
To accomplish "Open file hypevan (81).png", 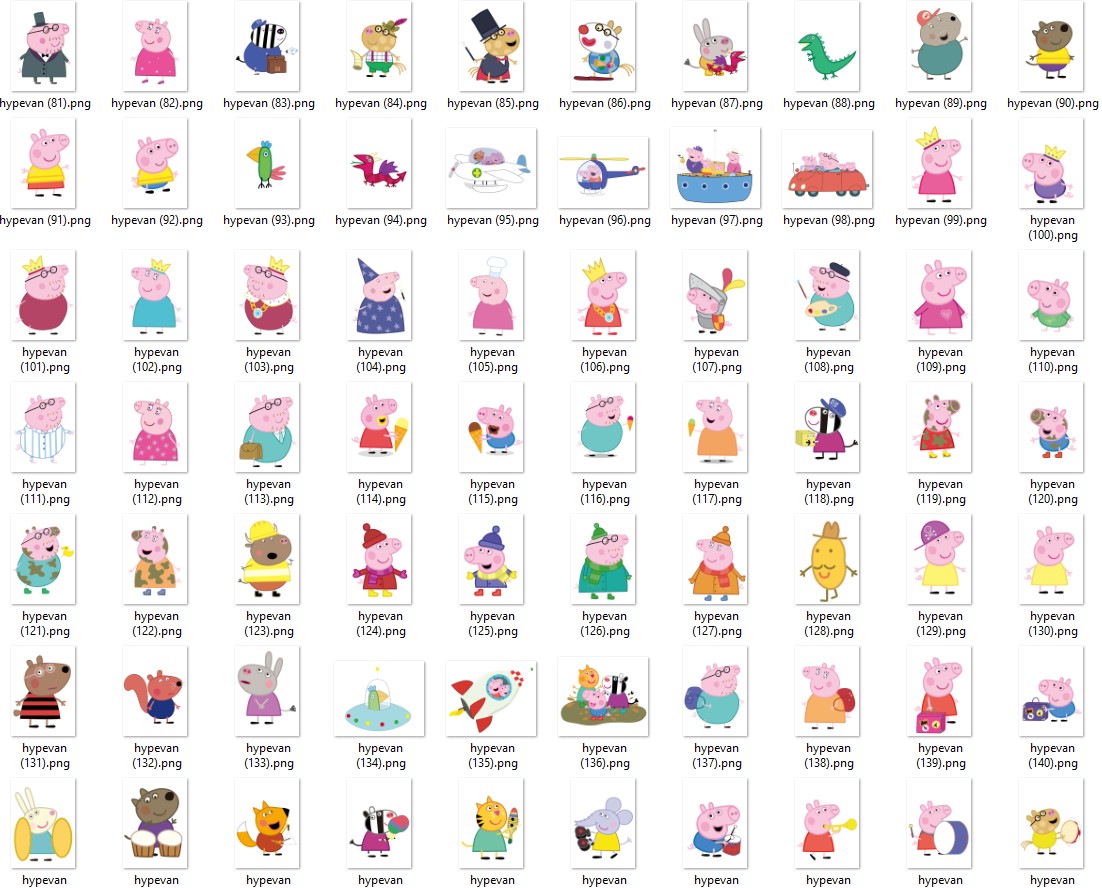I will (44, 47).
